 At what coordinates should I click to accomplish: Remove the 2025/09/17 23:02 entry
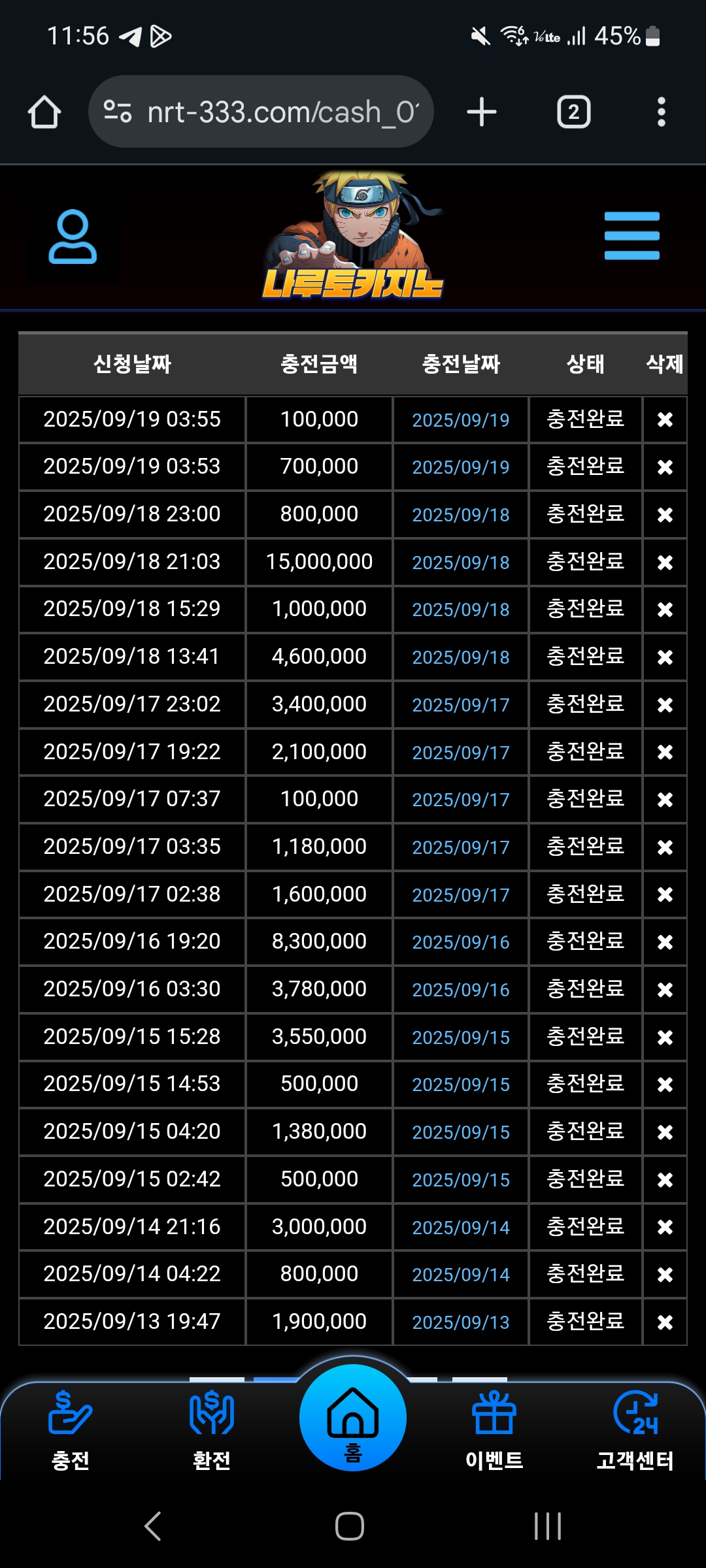(x=665, y=705)
